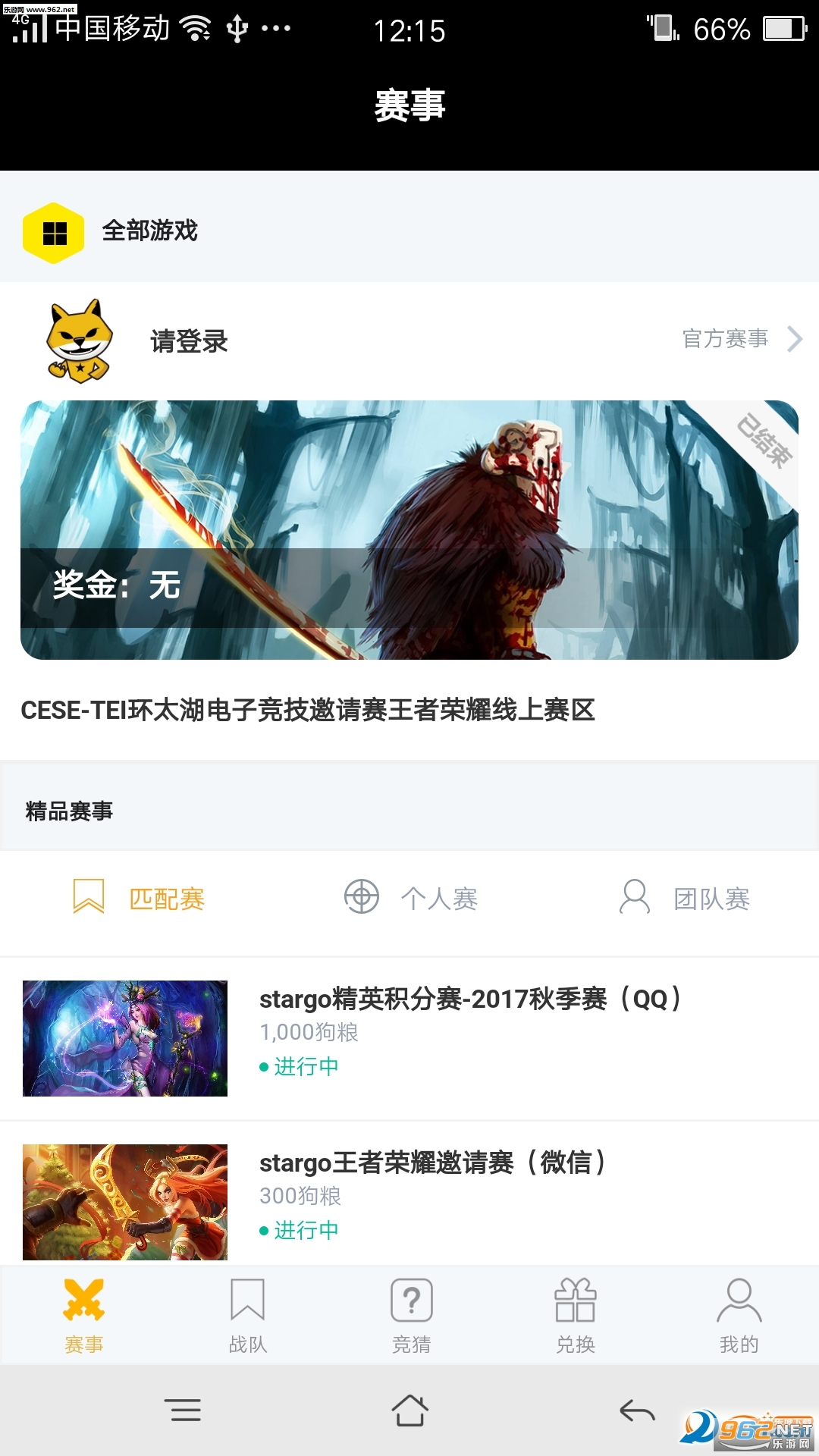Switch to the 团队赛 tab
Screen dimensions: 819x1456
pyautogui.click(x=685, y=899)
